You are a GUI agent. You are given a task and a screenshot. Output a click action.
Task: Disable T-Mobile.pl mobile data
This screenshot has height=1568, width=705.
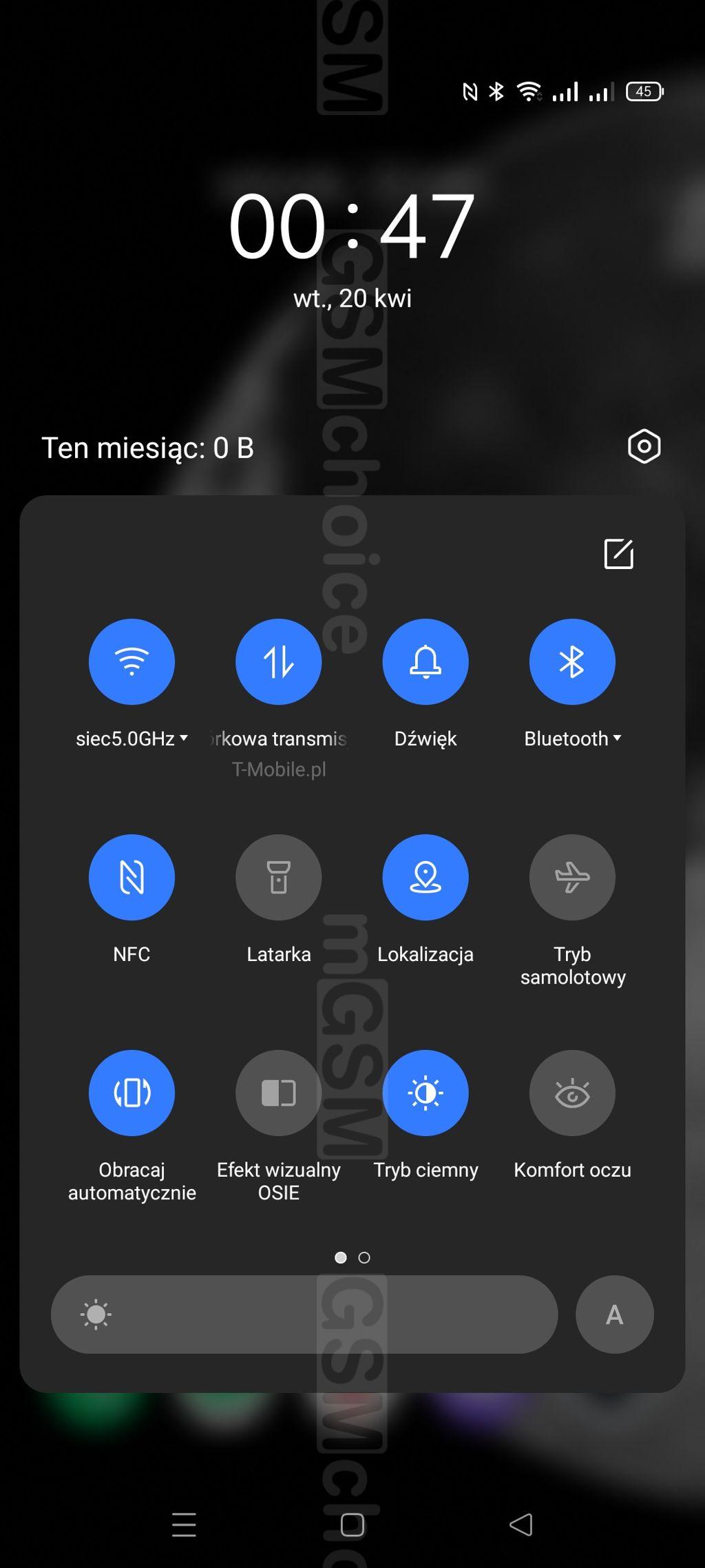pyautogui.click(x=278, y=661)
